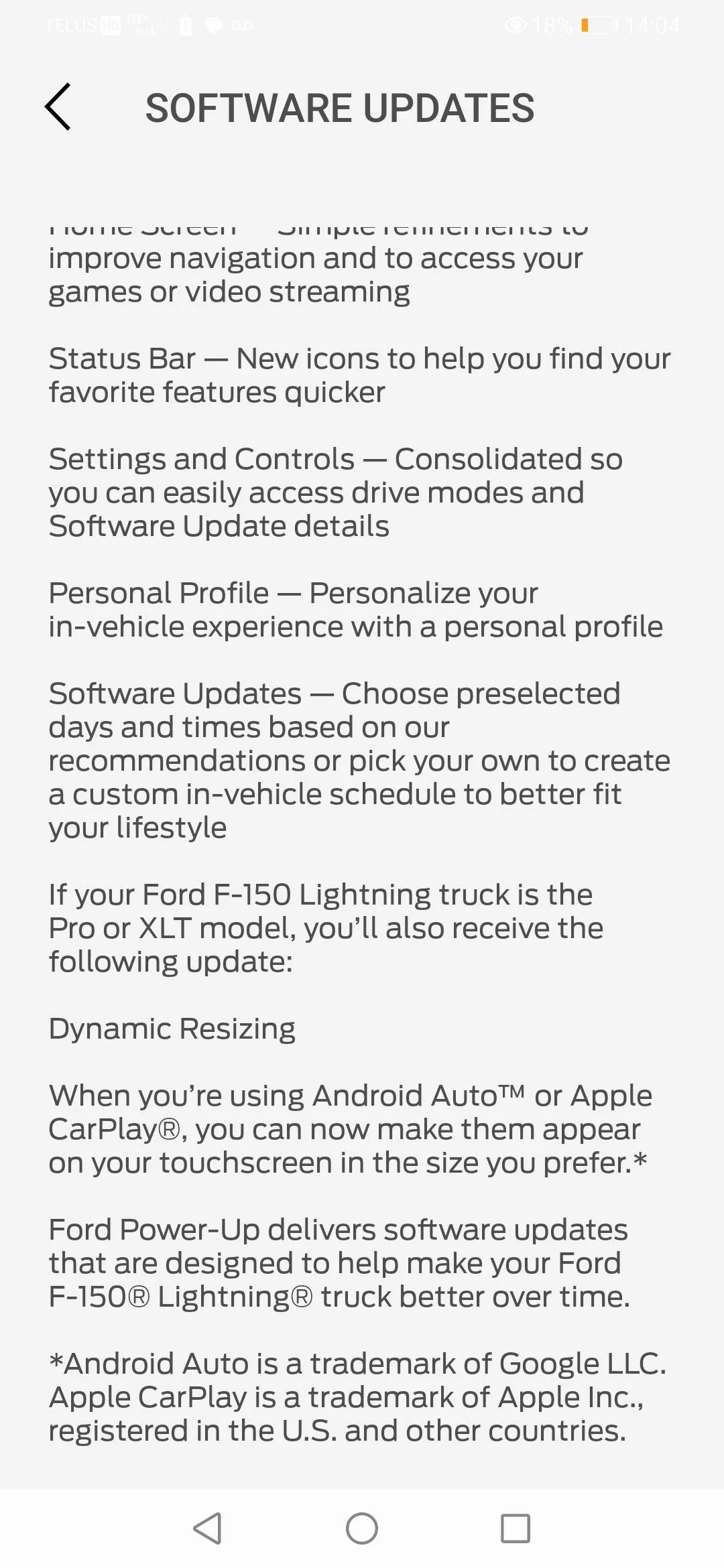Screen dimensions: 724x1568
Task: Open the recent apps view
Action: coord(516,1528)
